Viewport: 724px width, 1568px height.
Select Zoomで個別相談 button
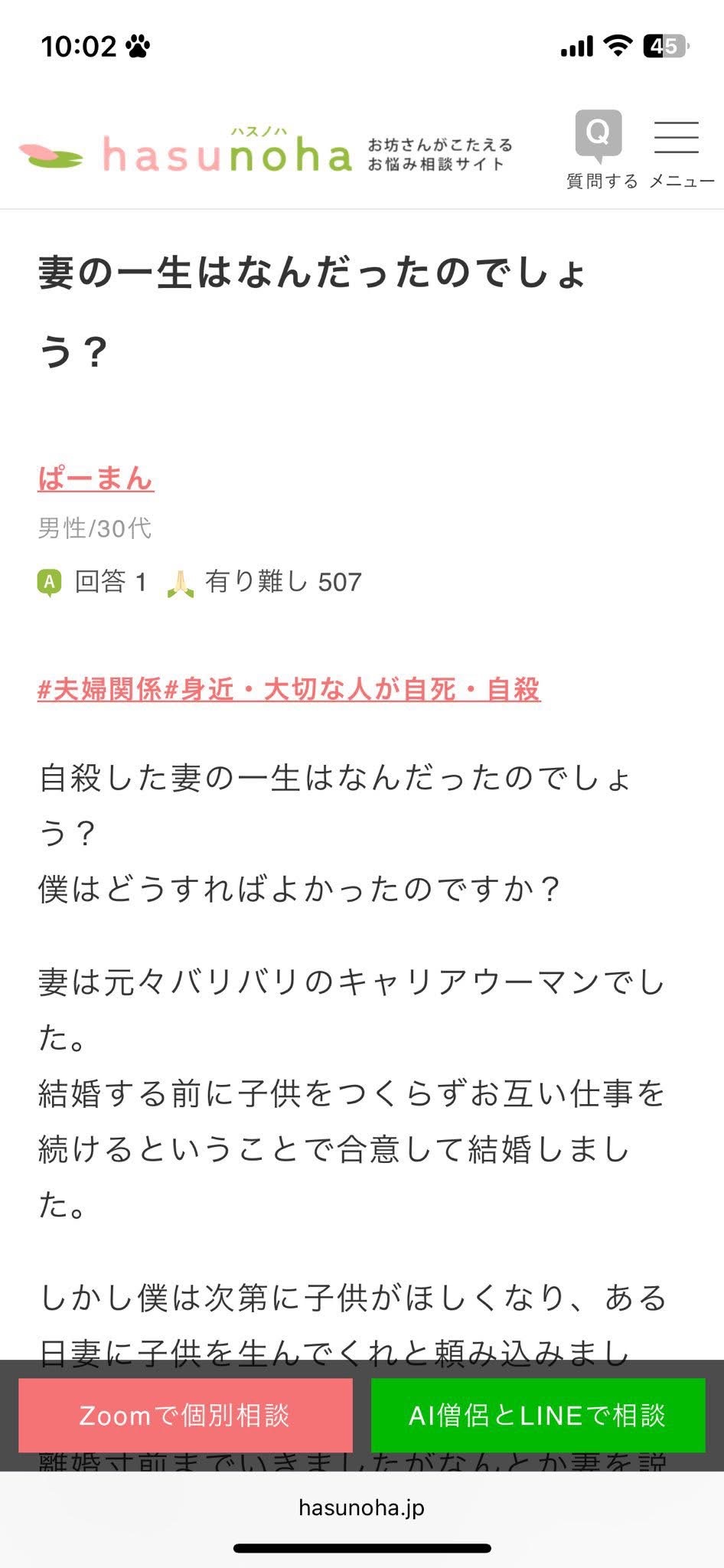tap(185, 1415)
